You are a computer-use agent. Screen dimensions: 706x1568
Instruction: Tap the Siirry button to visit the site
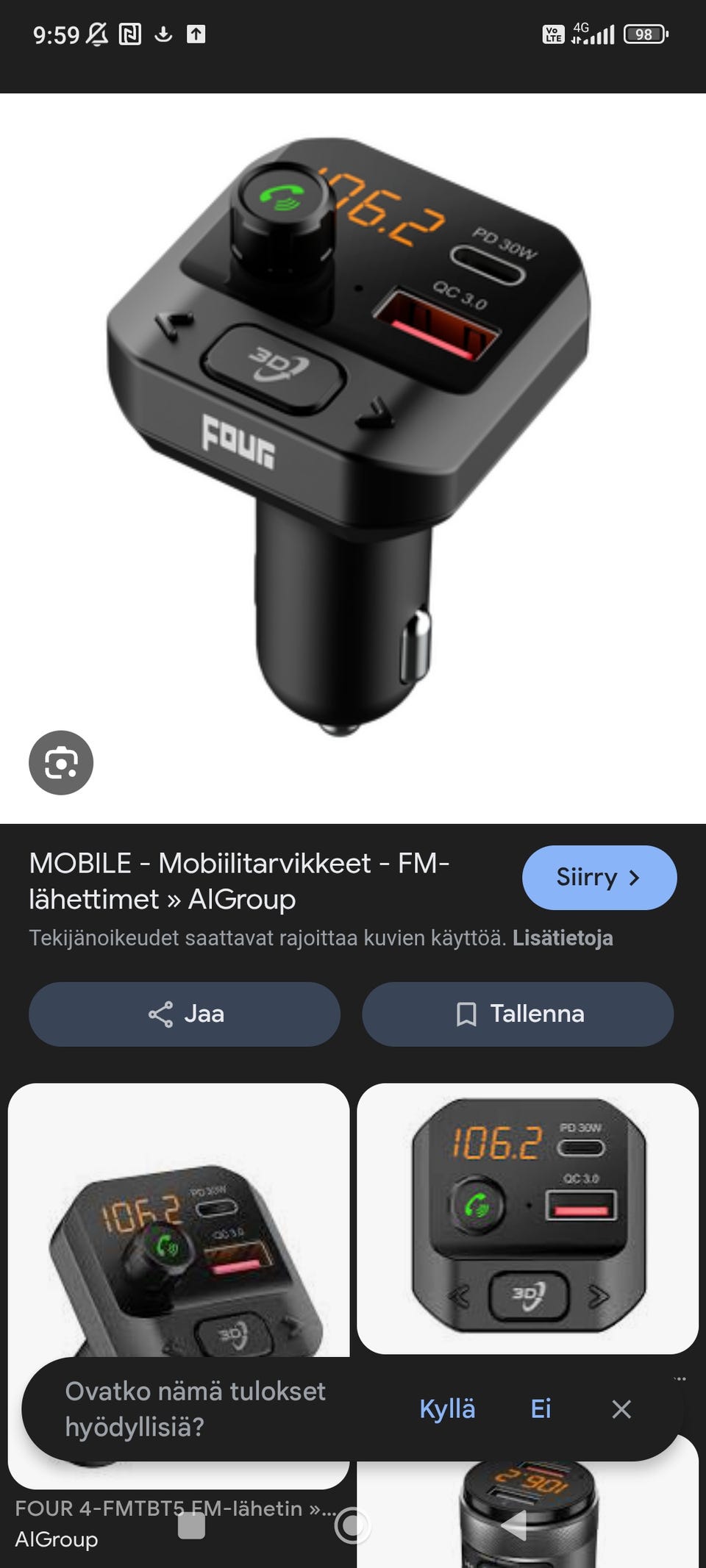pyautogui.click(x=599, y=877)
